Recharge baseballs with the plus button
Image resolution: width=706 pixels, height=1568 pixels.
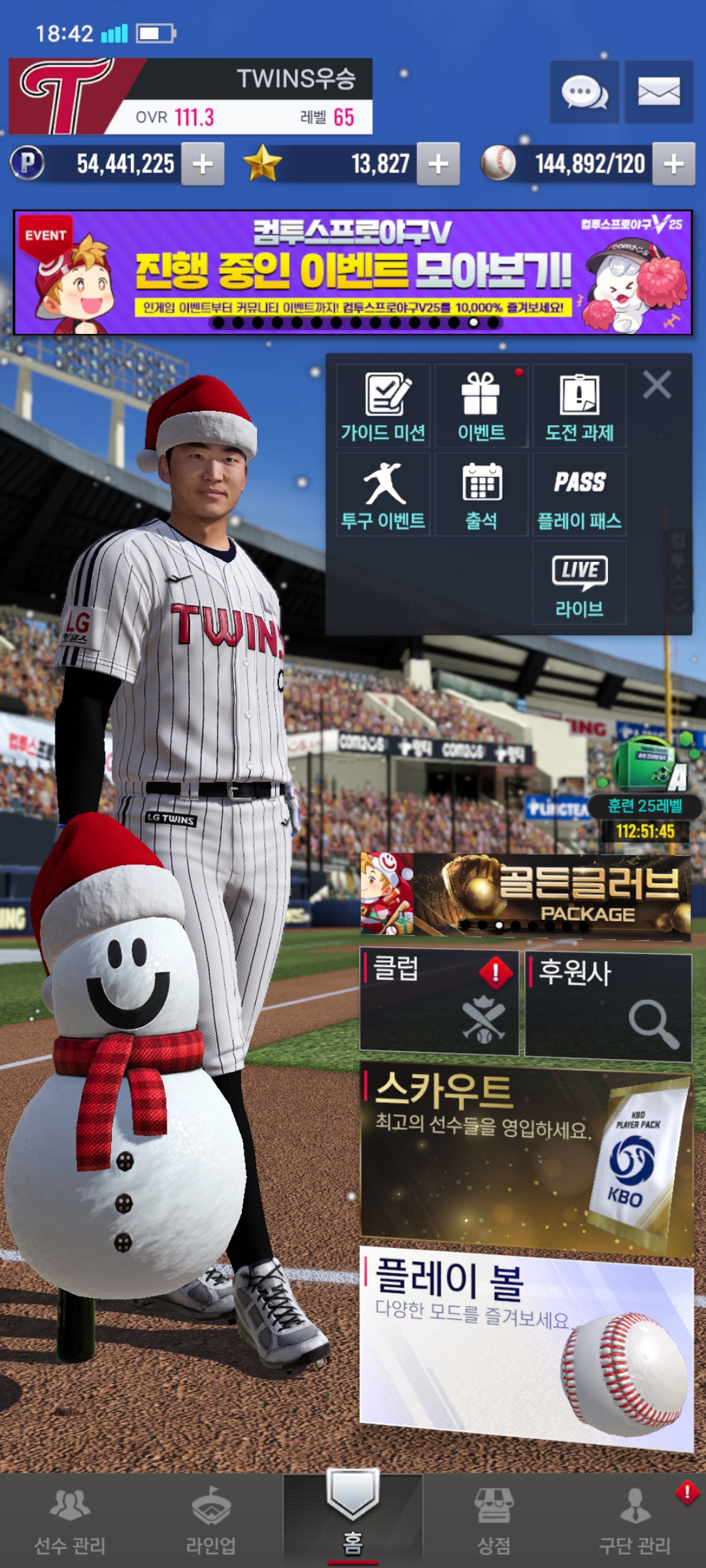click(673, 164)
